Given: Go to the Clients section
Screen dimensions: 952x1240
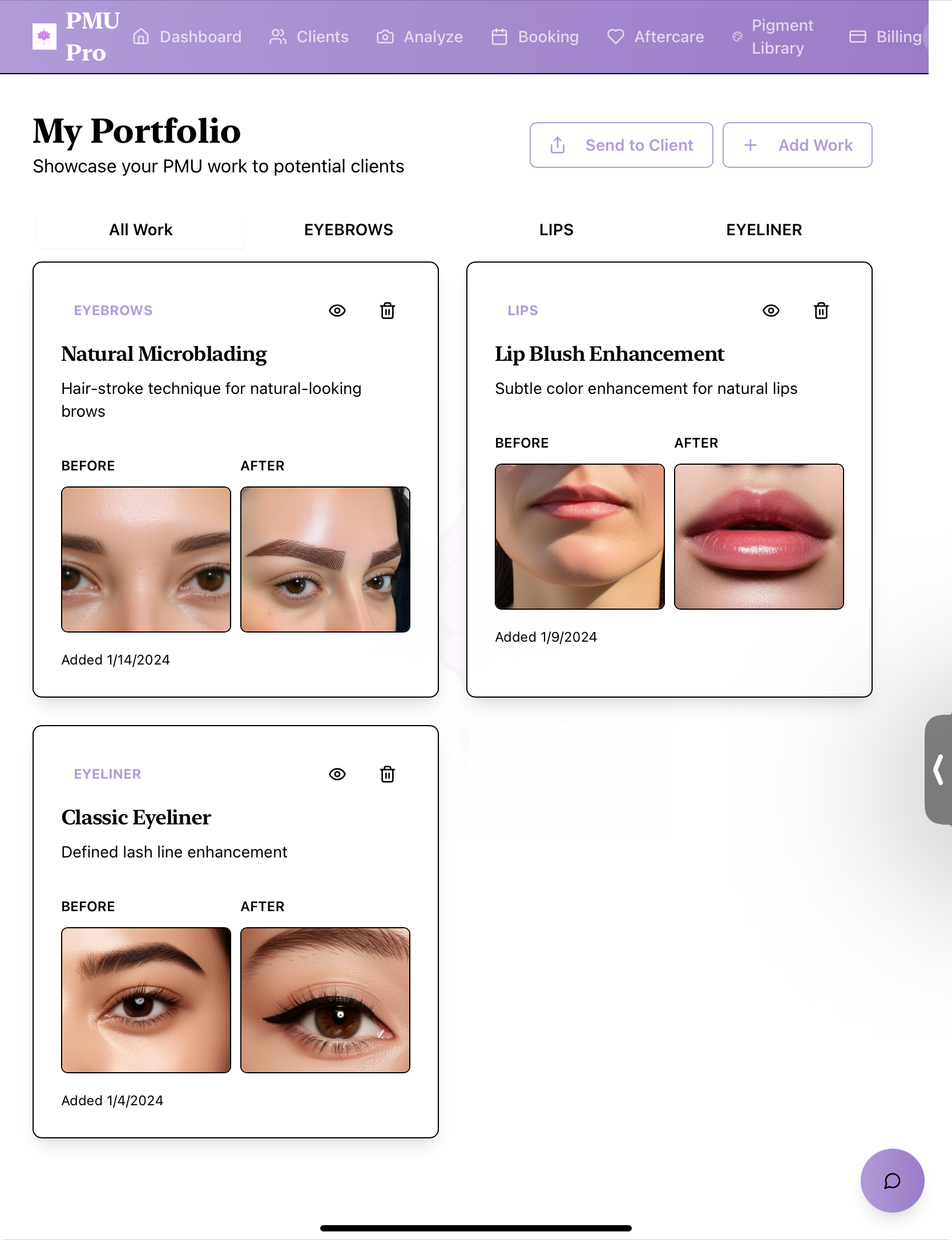Looking at the screenshot, I should (309, 37).
